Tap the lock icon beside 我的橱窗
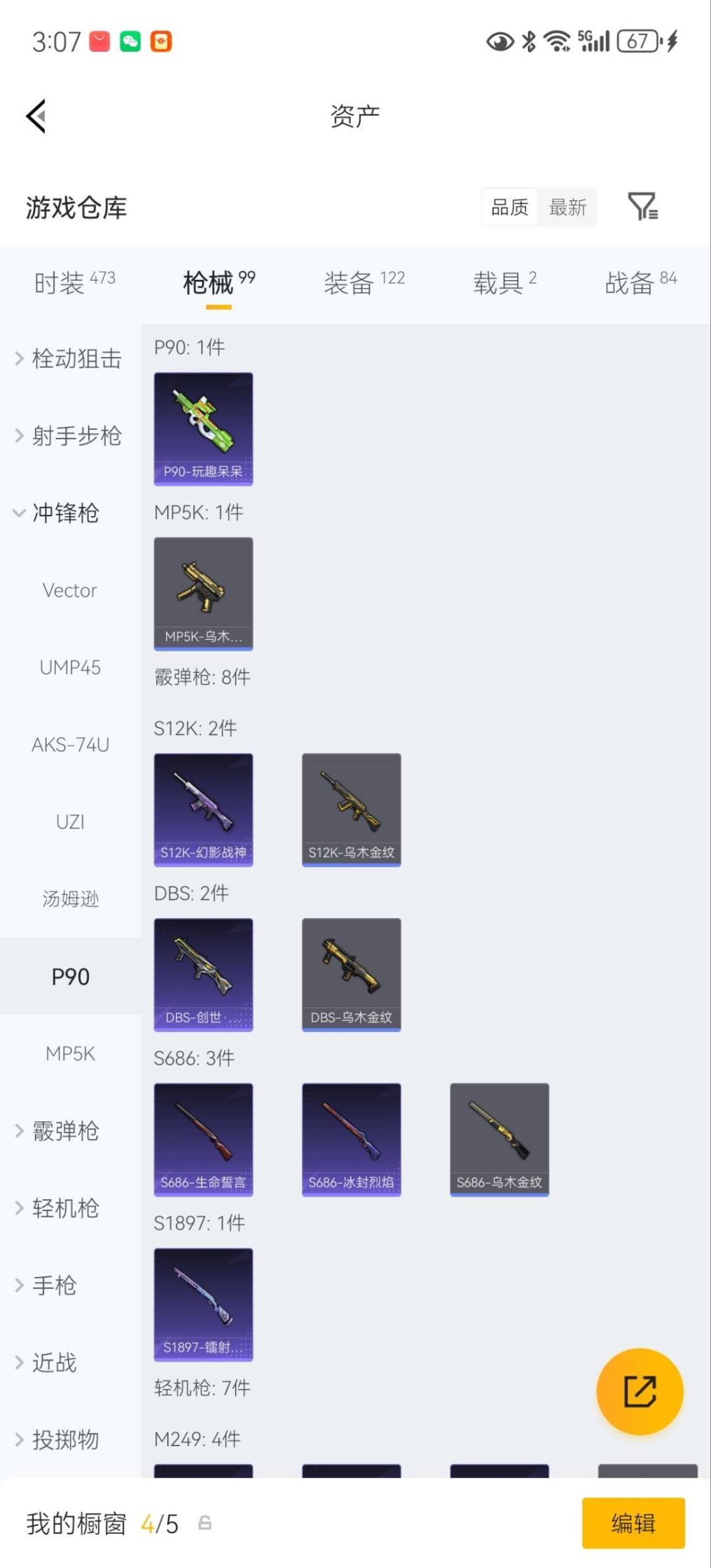This screenshot has width=711, height=1568. click(204, 1523)
